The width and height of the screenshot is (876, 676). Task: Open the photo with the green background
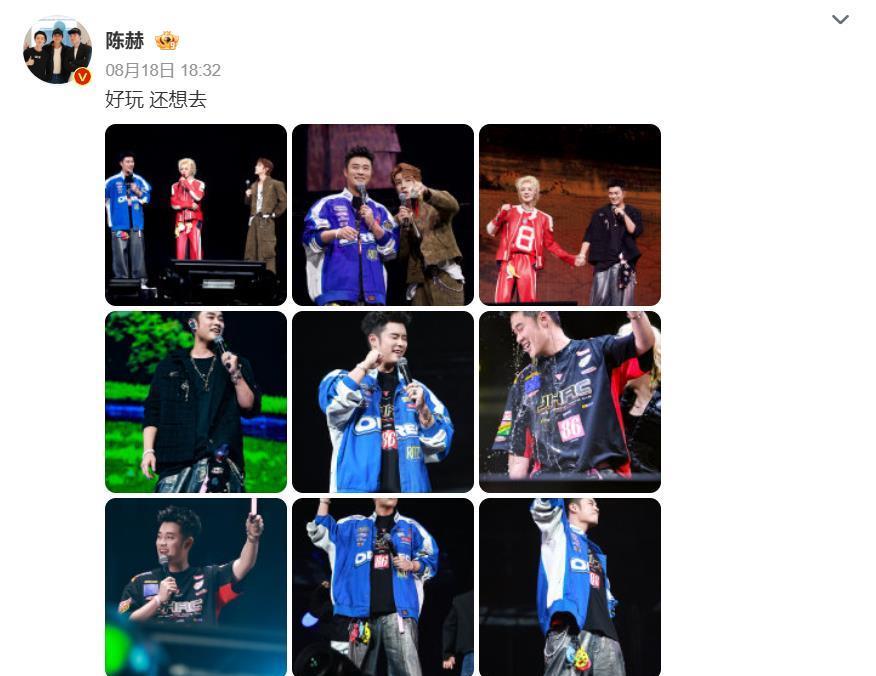coord(196,401)
